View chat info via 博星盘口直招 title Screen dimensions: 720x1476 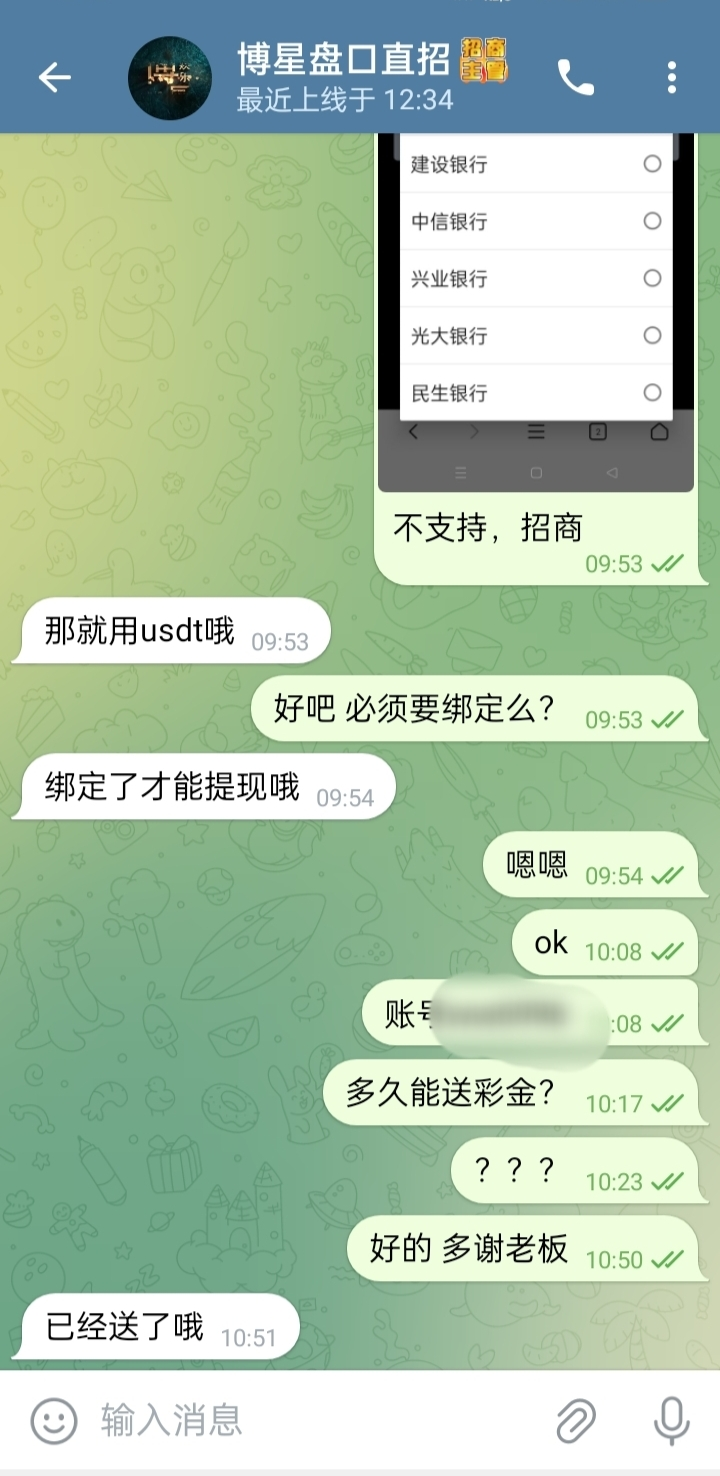tap(345, 62)
